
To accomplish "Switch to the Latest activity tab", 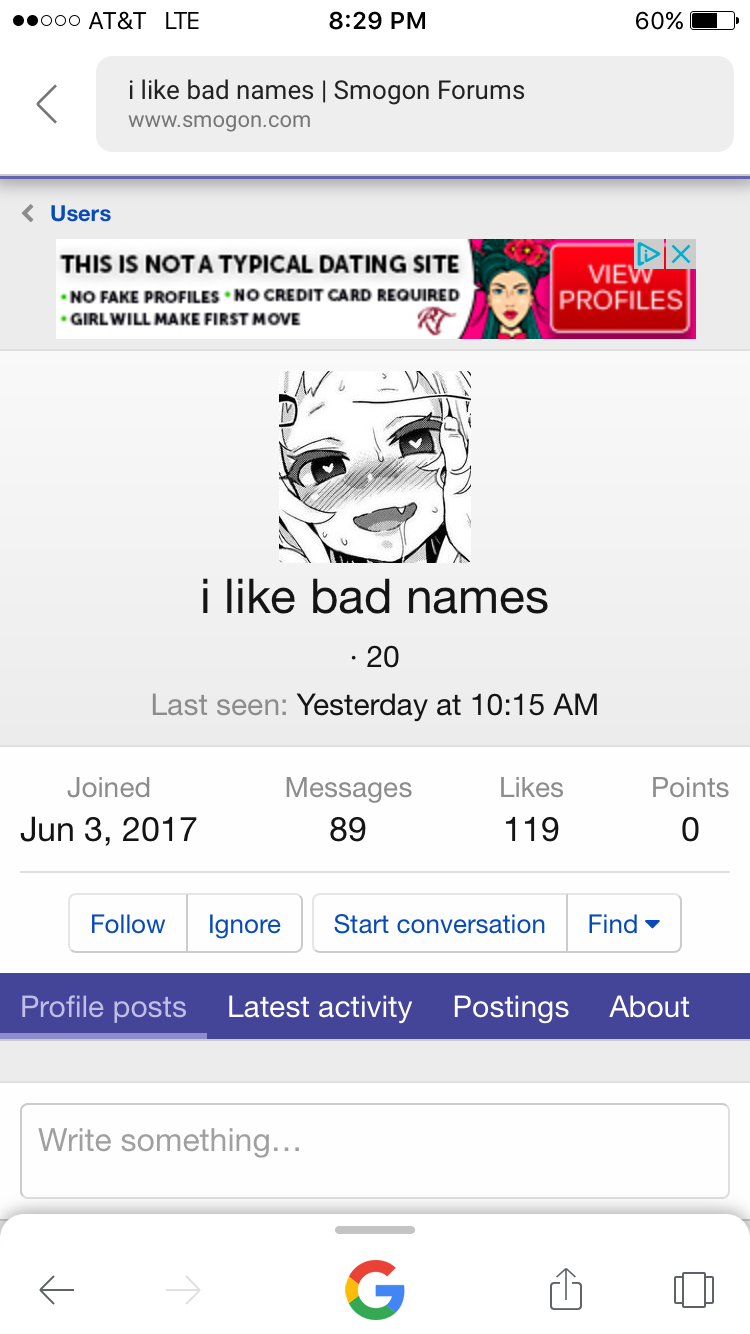I will [x=319, y=1006].
